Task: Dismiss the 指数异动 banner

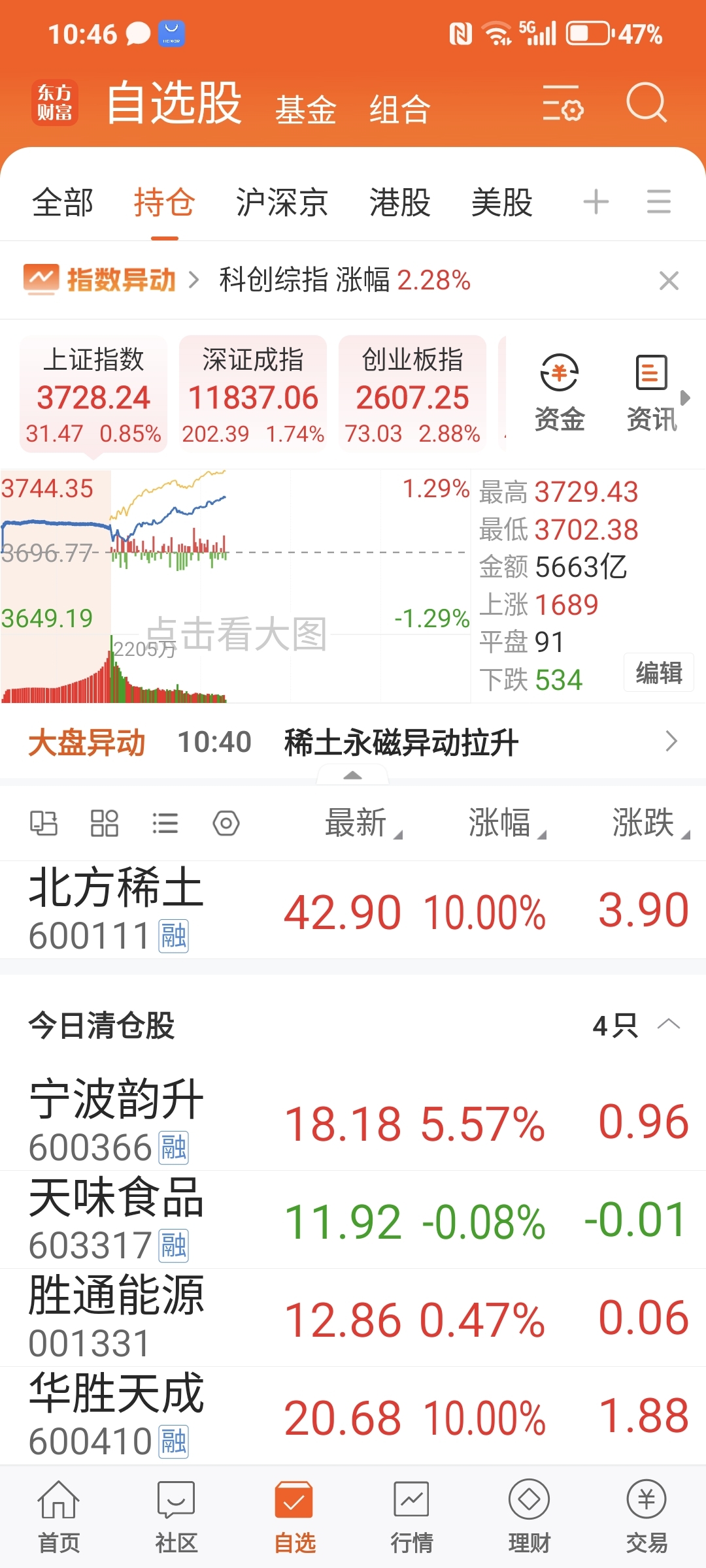Action: tap(669, 280)
